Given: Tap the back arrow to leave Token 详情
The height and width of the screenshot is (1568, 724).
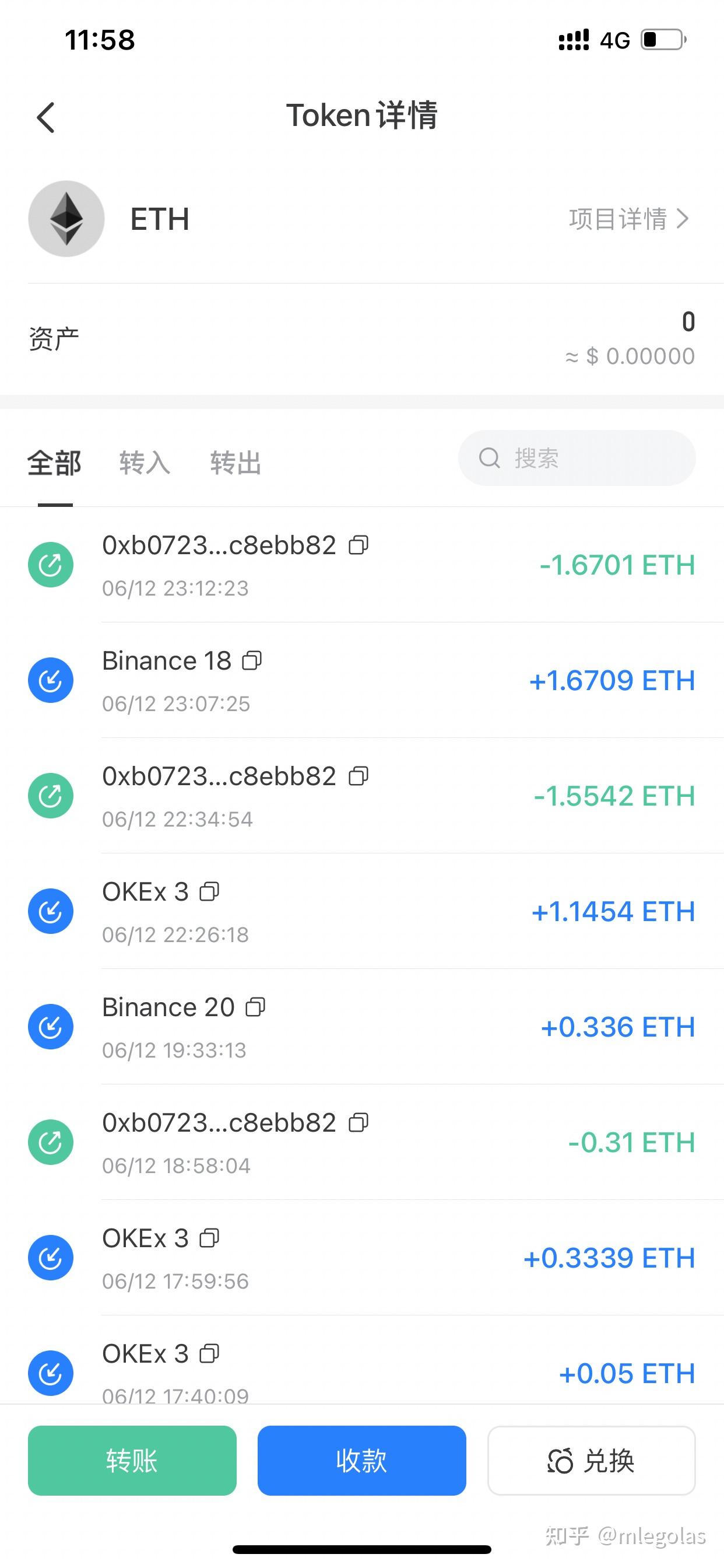Looking at the screenshot, I should (46, 117).
